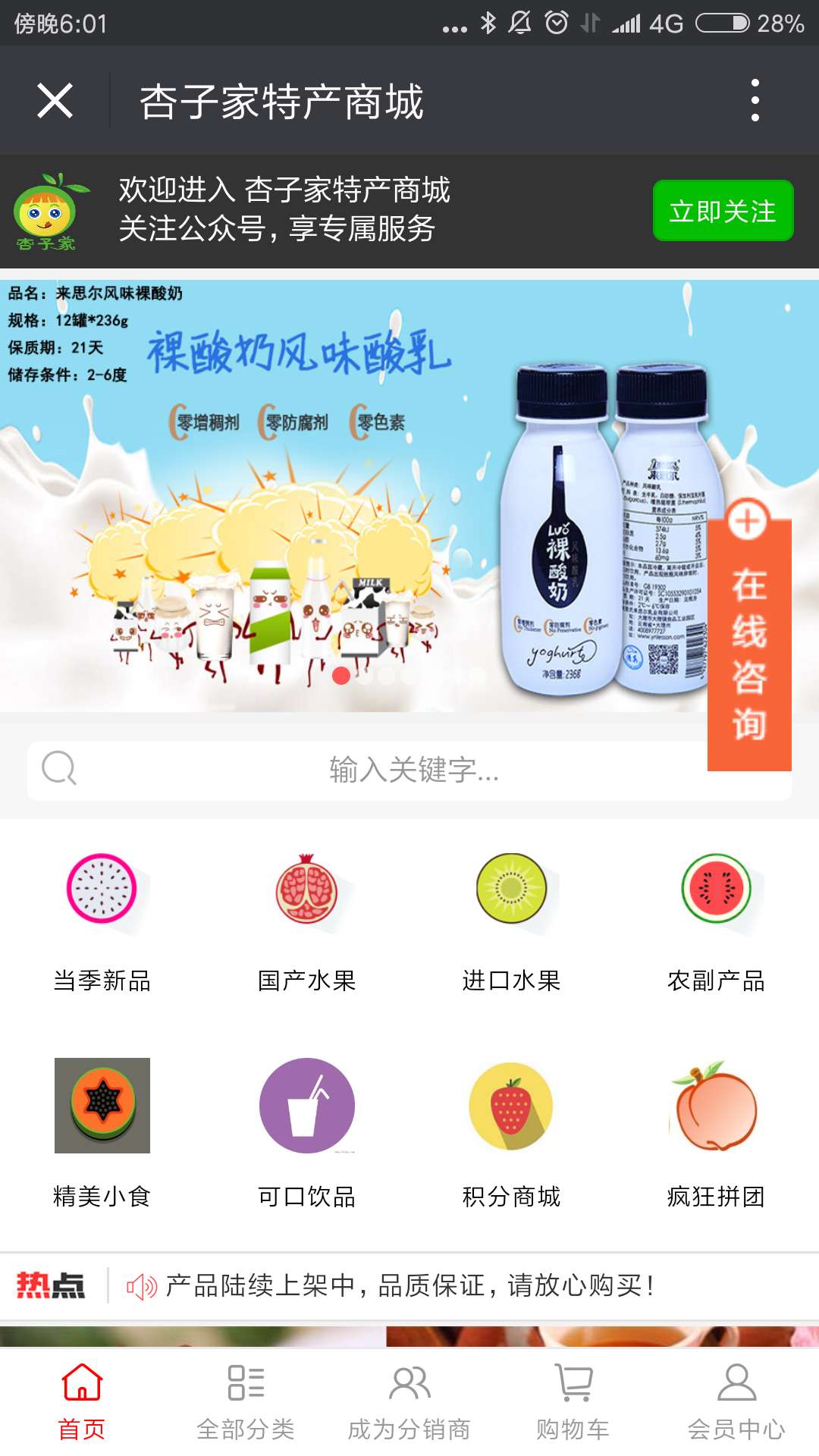Open the 成为分销商 tab
The height and width of the screenshot is (1456, 819).
[409, 1401]
